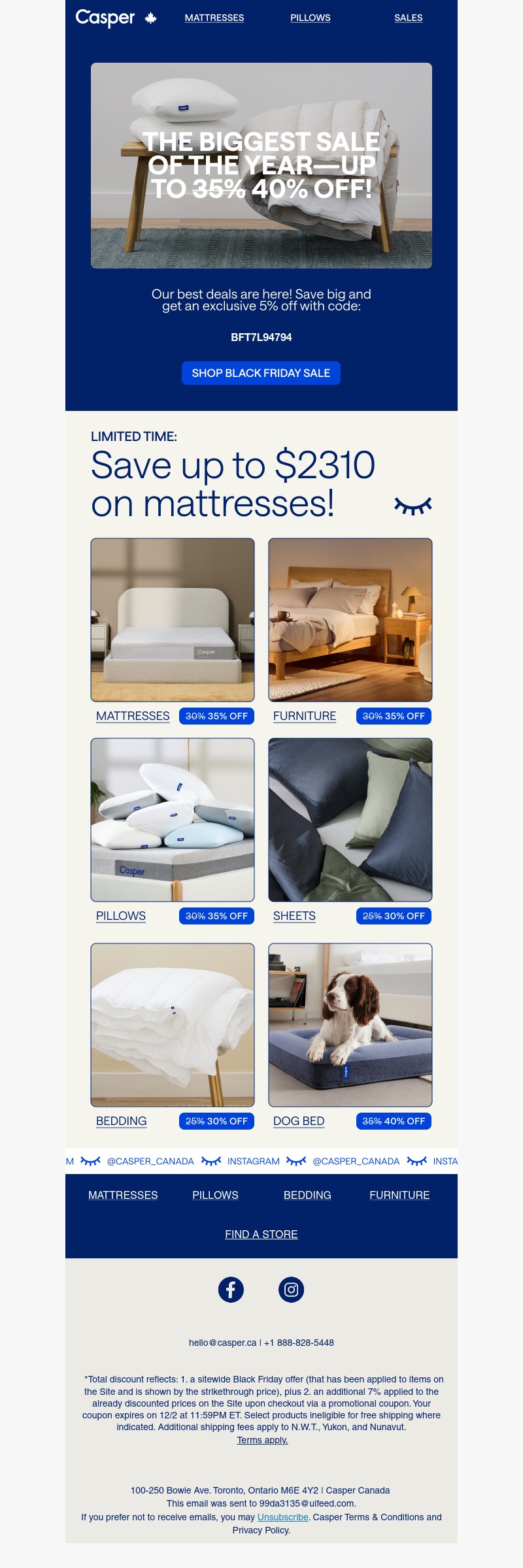Open the pillows pile image tile
Viewport: 523px width, 1568px height.
click(173, 819)
